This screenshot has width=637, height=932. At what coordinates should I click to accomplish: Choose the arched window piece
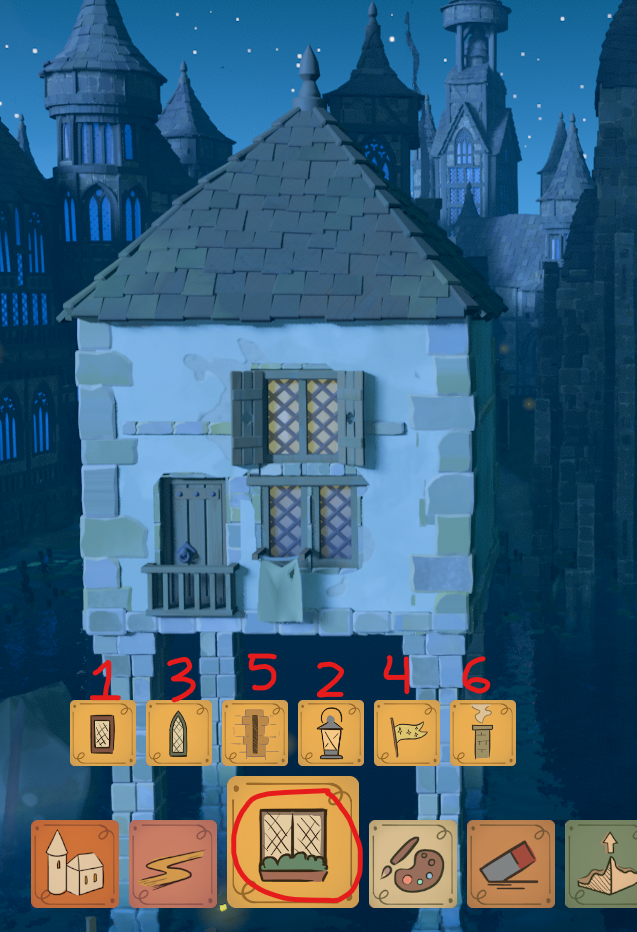click(178, 733)
